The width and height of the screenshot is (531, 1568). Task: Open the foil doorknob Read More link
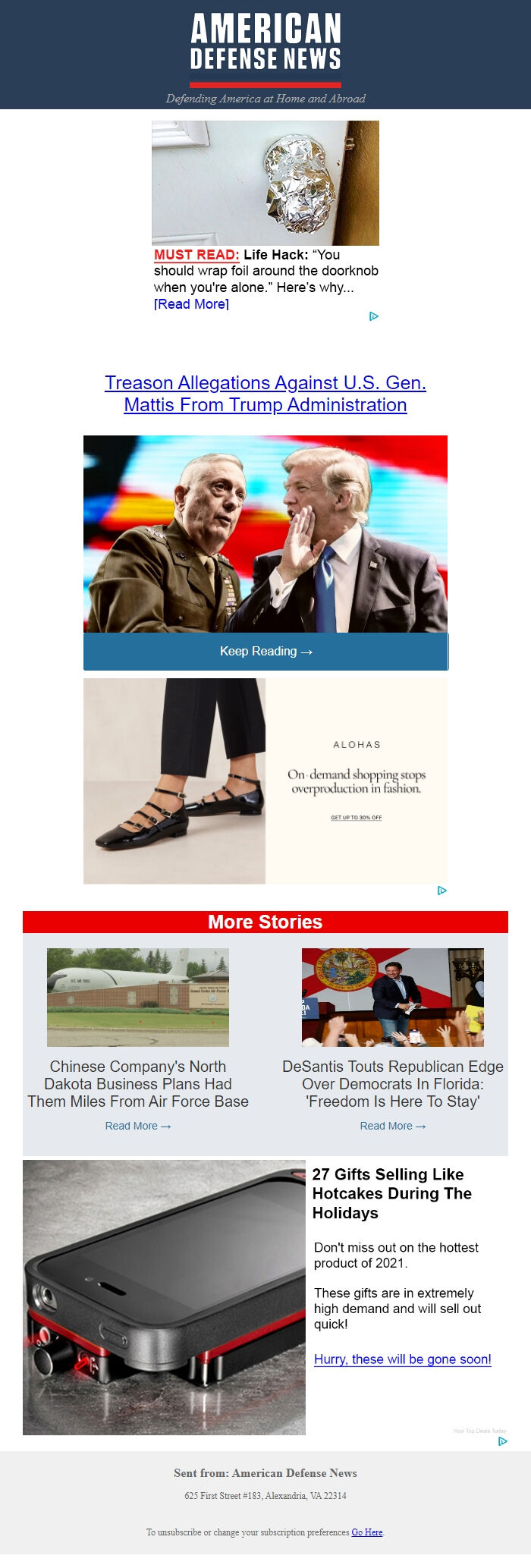click(x=191, y=304)
